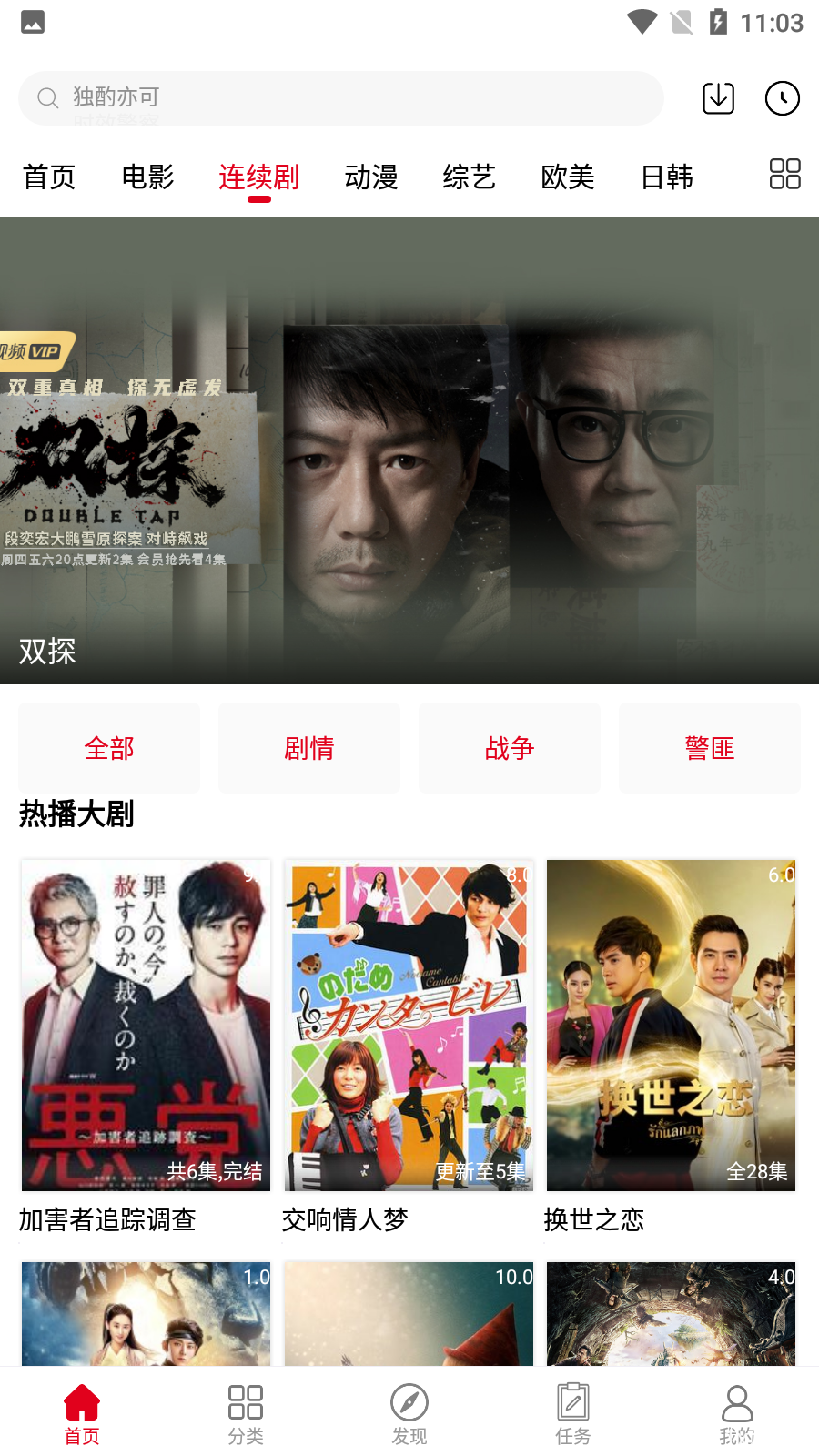
Task: Open the downloads icon
Action: (718, 98)
